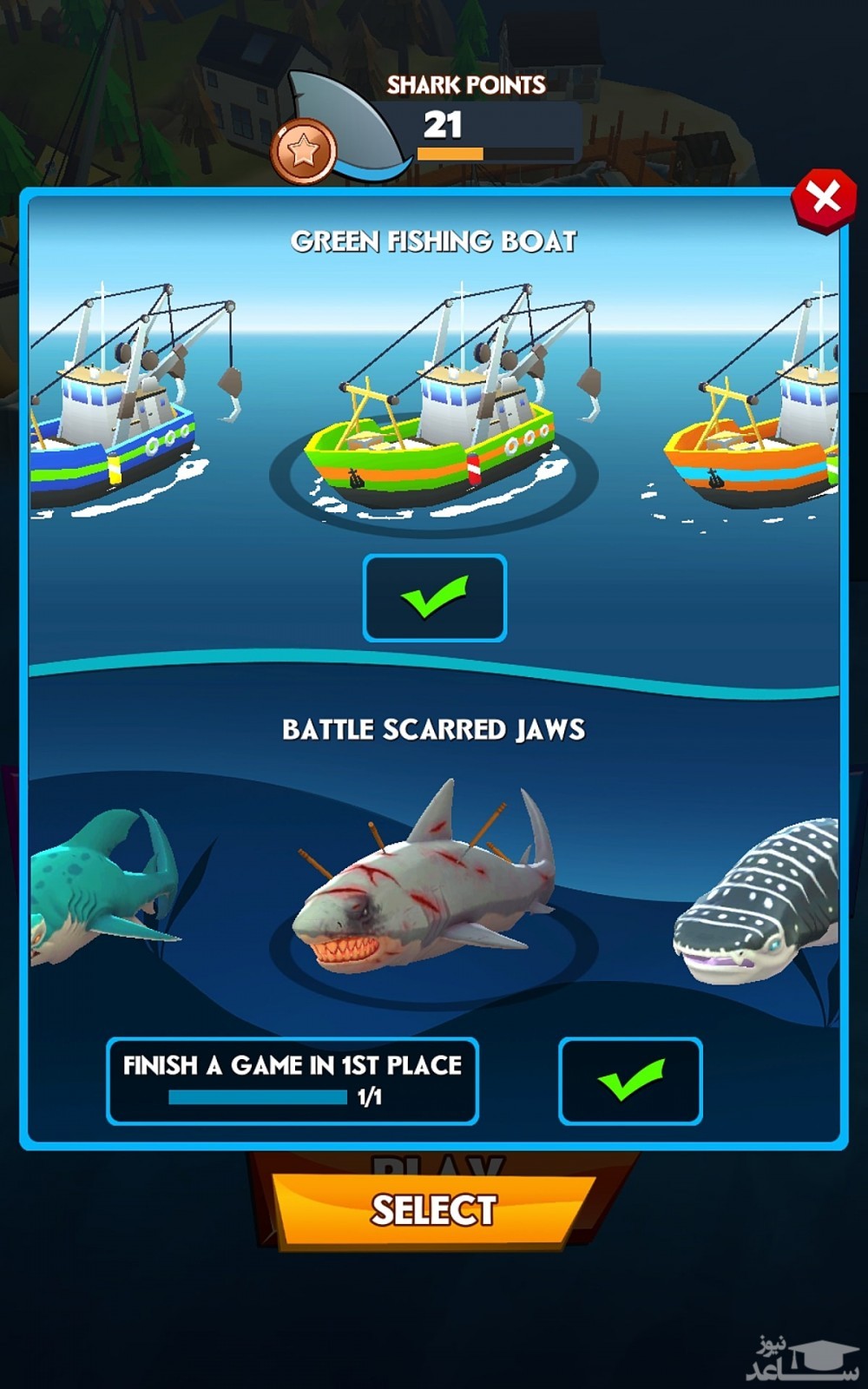Confirm the Green Fishing Boat checkmark
This screenshot has width=868, height=1389.
point(434,598)
